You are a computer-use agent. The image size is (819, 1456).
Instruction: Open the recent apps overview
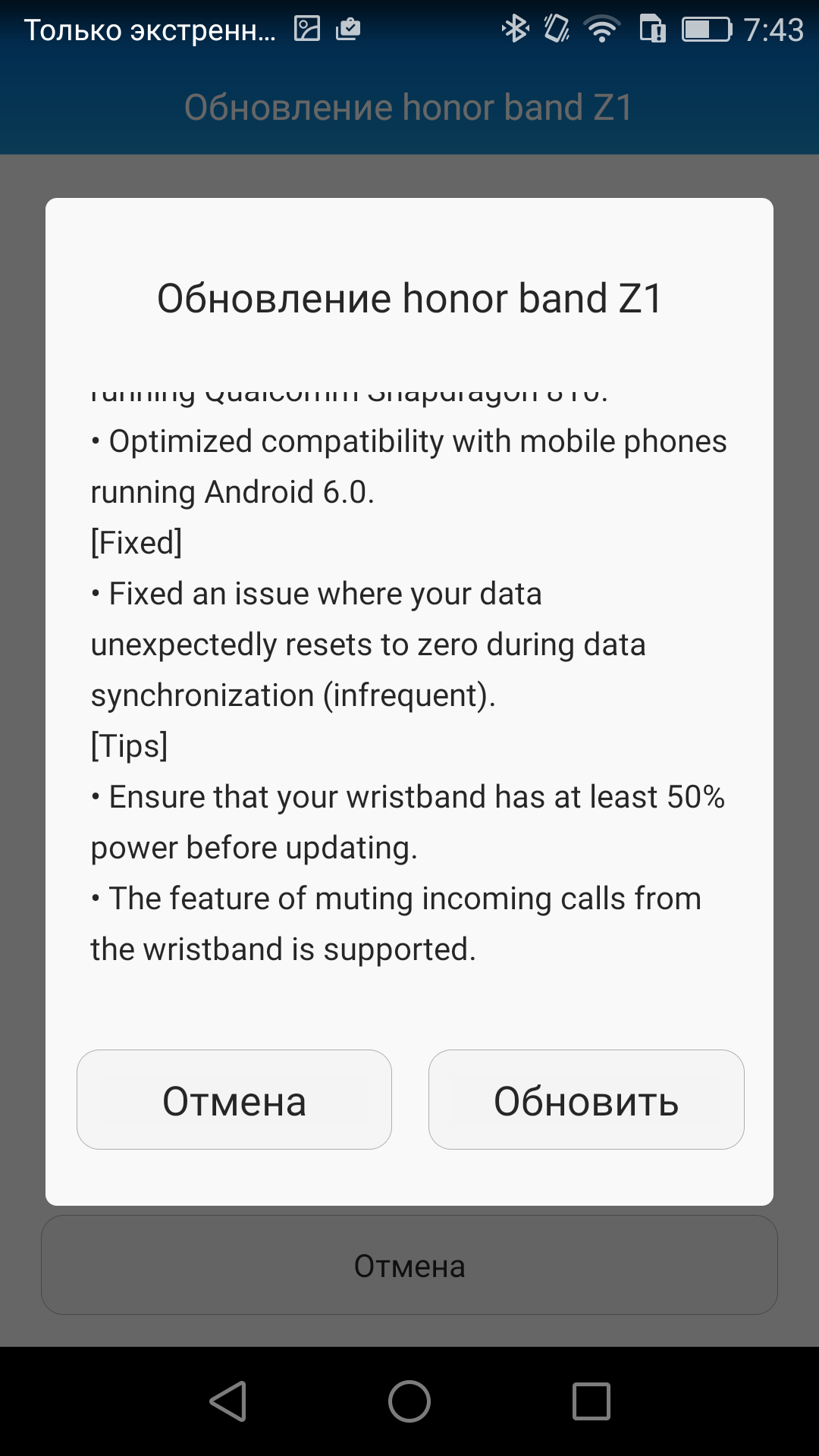(591, 1401)
